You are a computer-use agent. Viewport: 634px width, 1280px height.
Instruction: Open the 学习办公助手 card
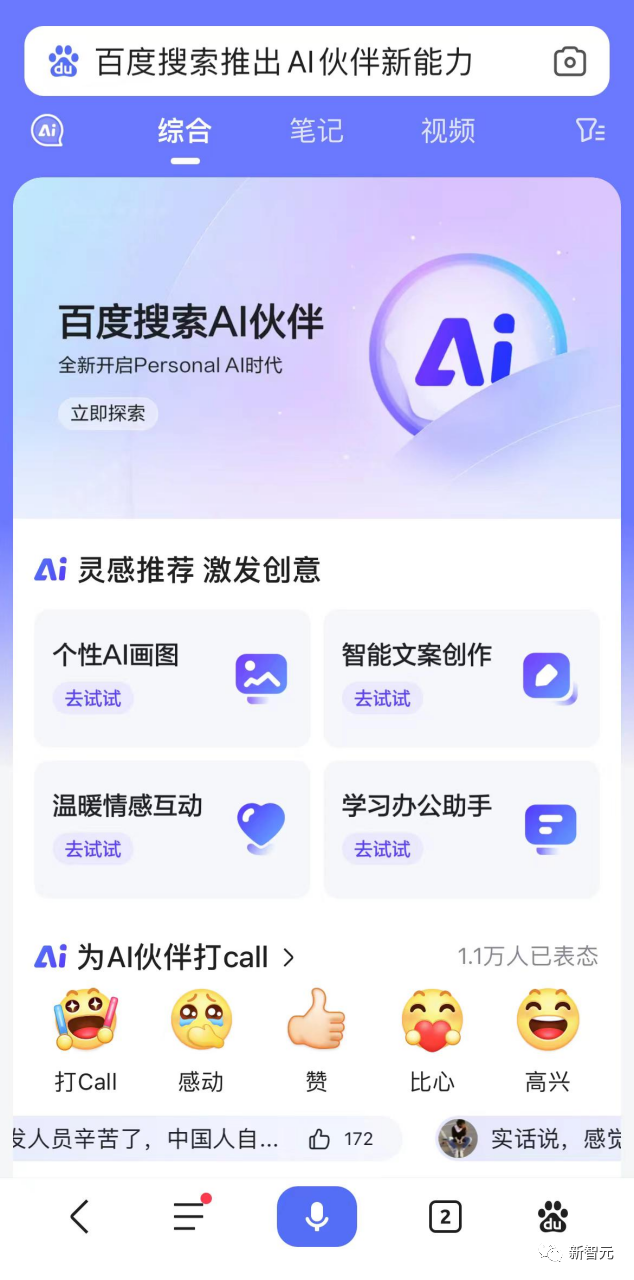pyautogui.click(x=461, y=829)
